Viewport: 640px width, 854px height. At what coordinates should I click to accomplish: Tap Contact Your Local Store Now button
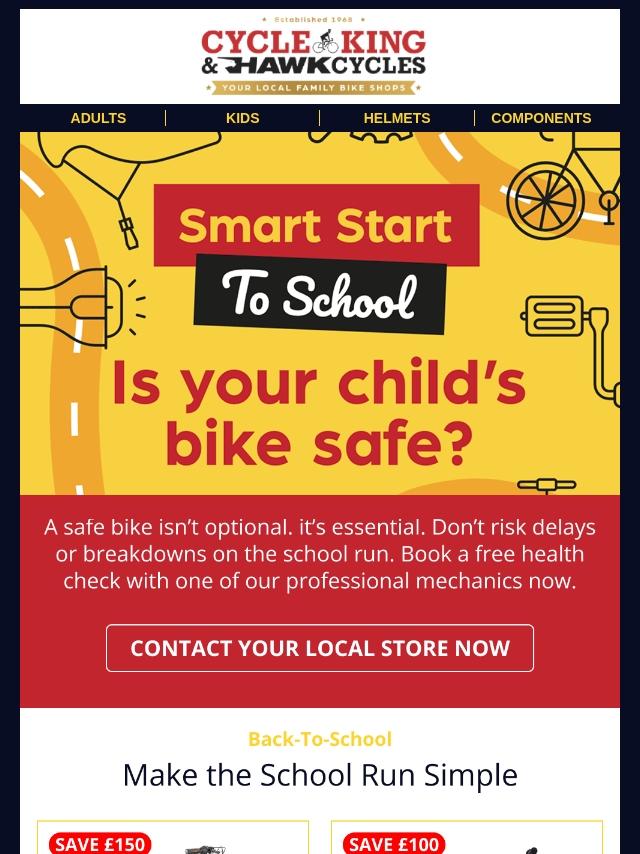point(320,648)
